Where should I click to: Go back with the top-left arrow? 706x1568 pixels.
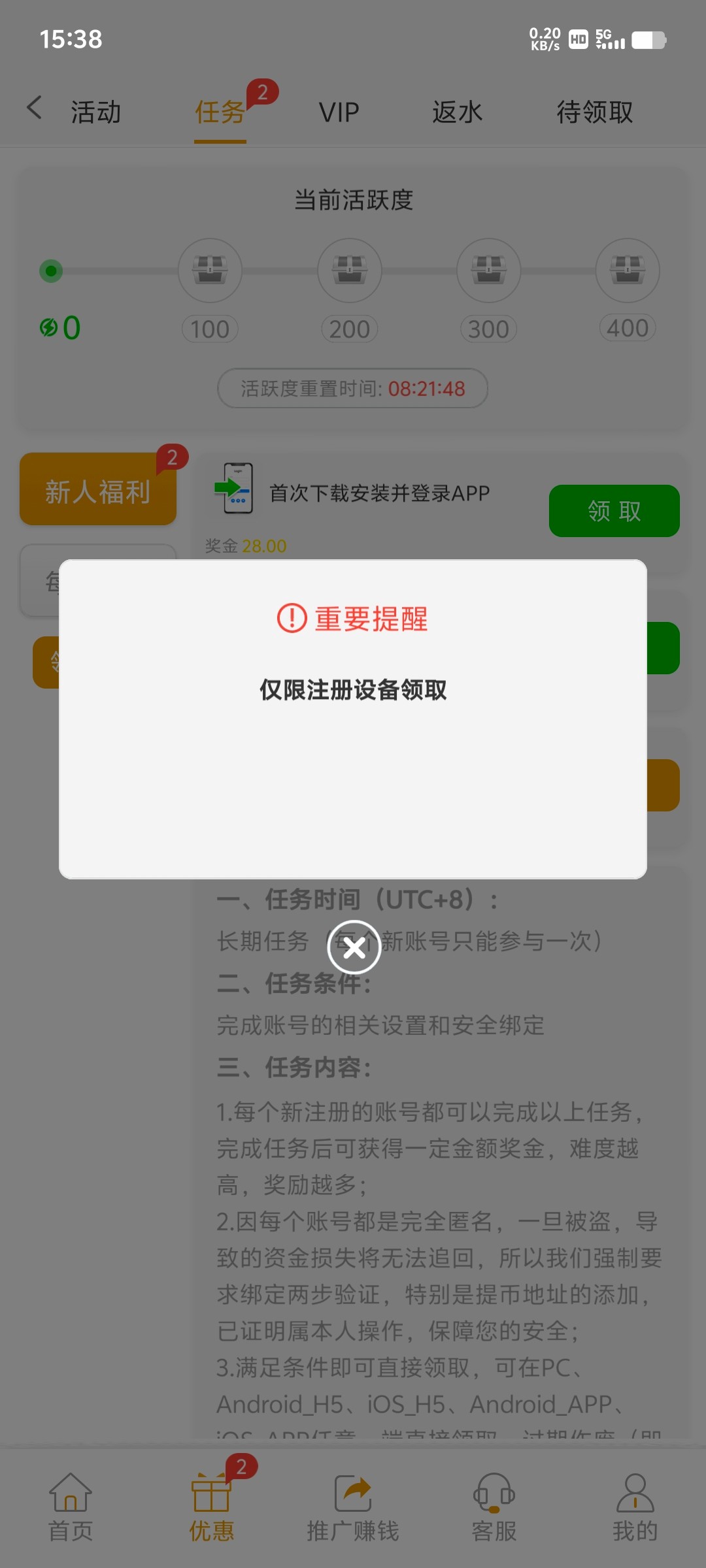(35, 108)
